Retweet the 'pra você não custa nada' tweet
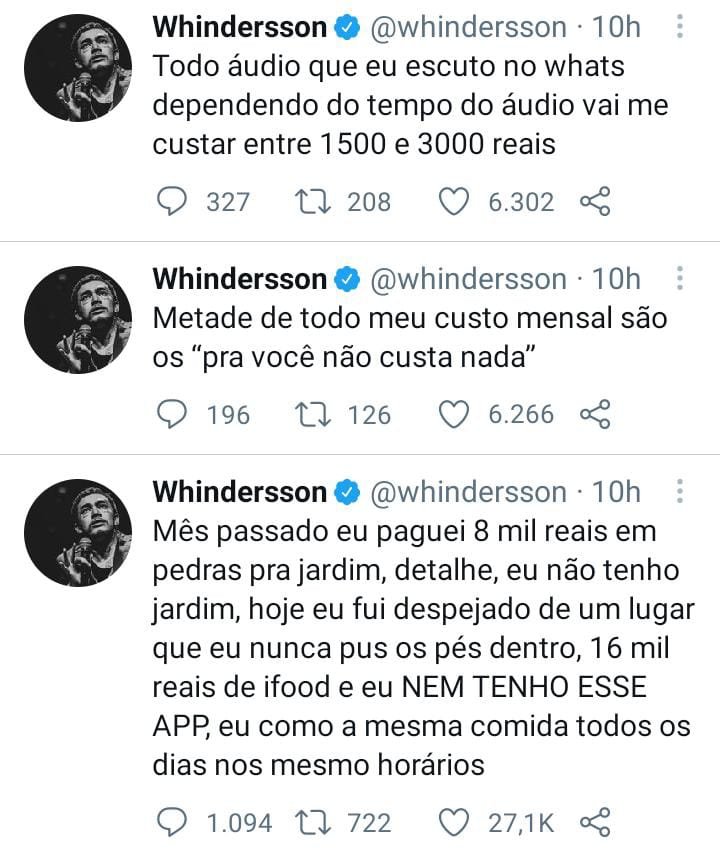The image size is (720, 850). click(316, 414)
